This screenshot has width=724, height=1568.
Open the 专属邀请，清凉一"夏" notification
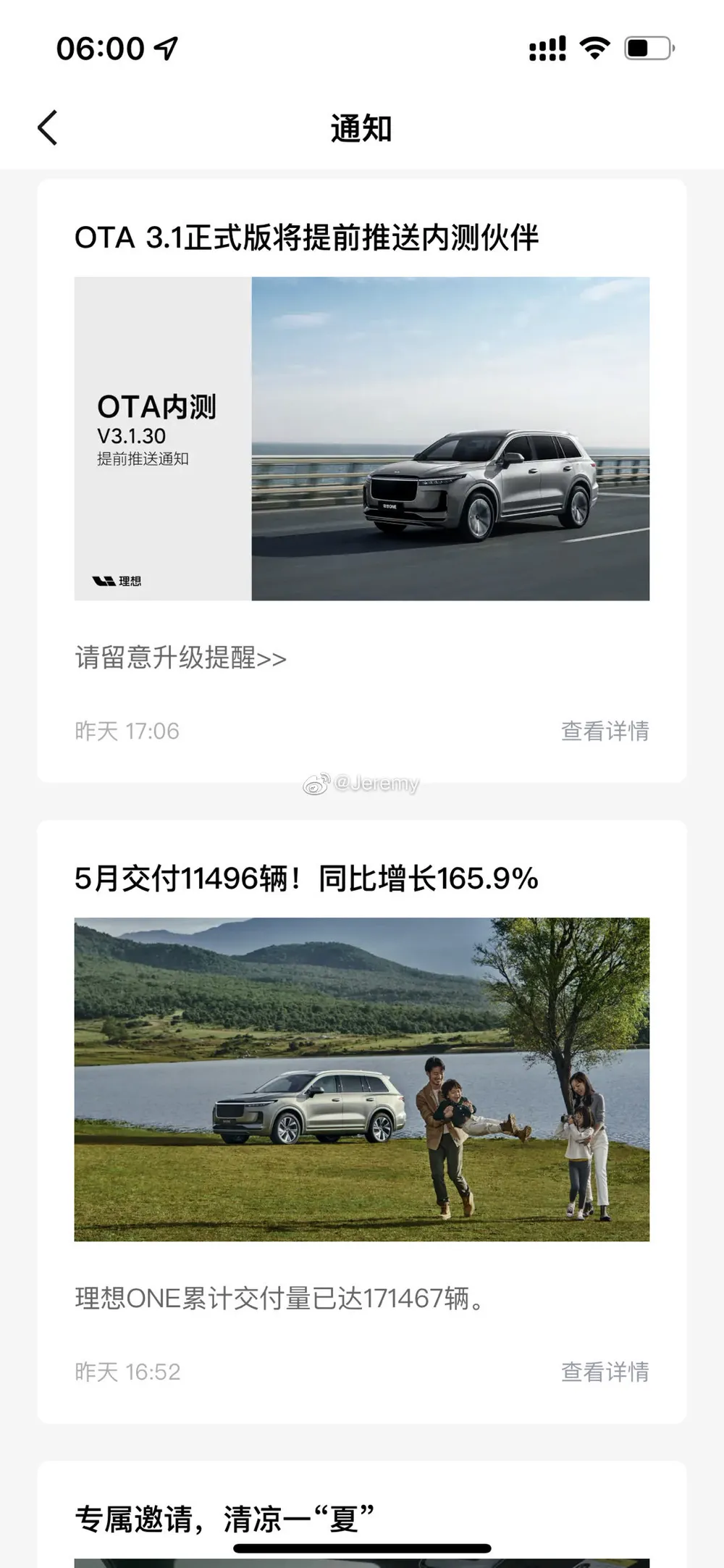tap(362, 1514)
